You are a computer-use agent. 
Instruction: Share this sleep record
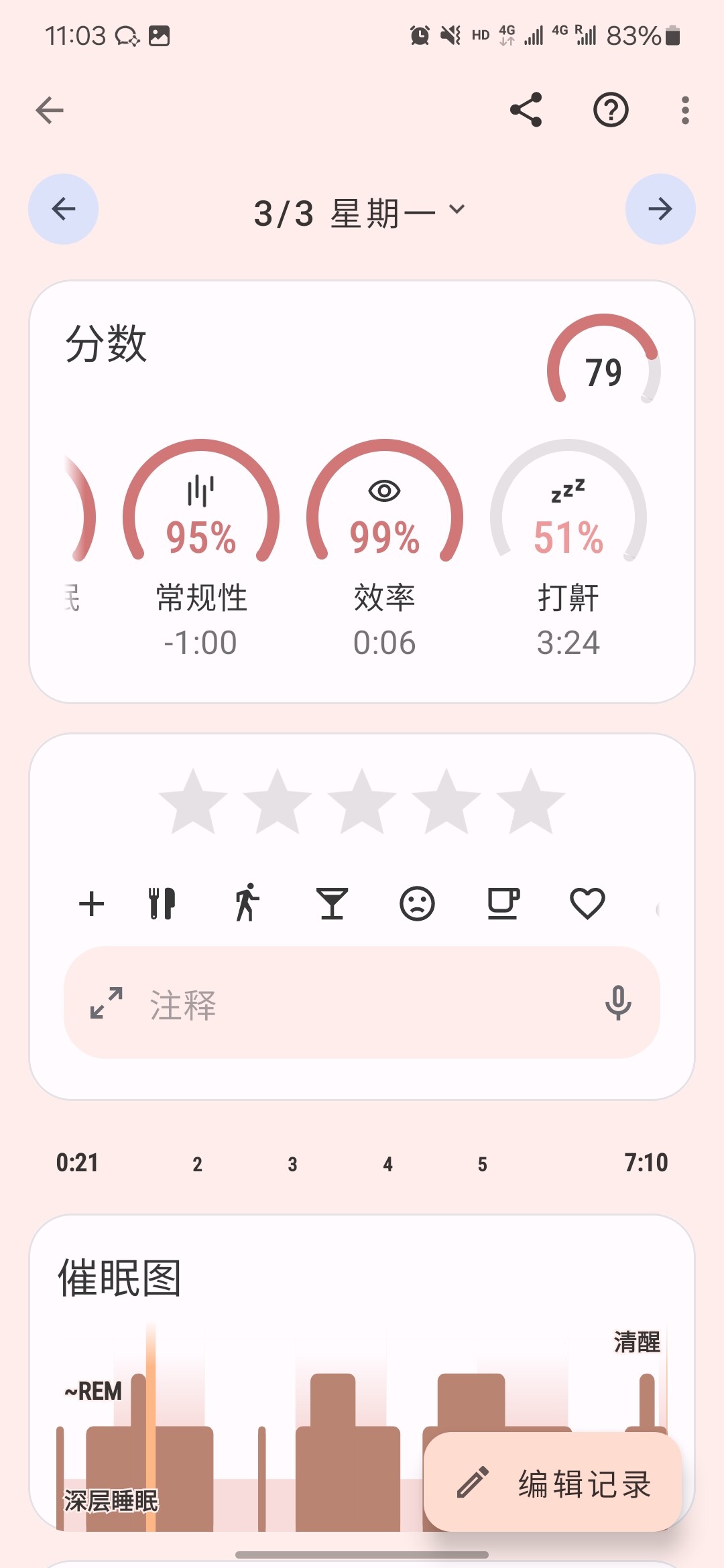coord(526,110)
